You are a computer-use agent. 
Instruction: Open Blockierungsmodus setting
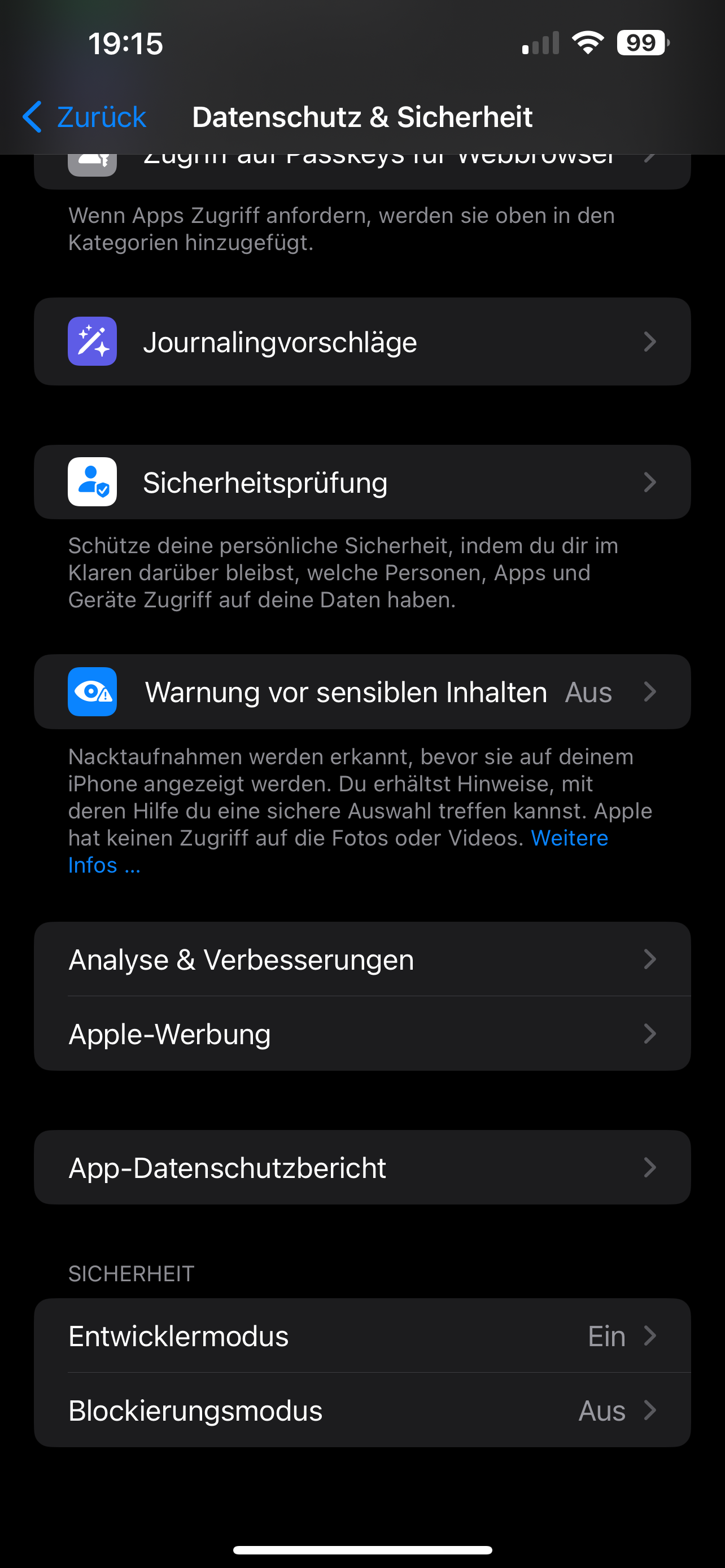(x=362, y=1411)
